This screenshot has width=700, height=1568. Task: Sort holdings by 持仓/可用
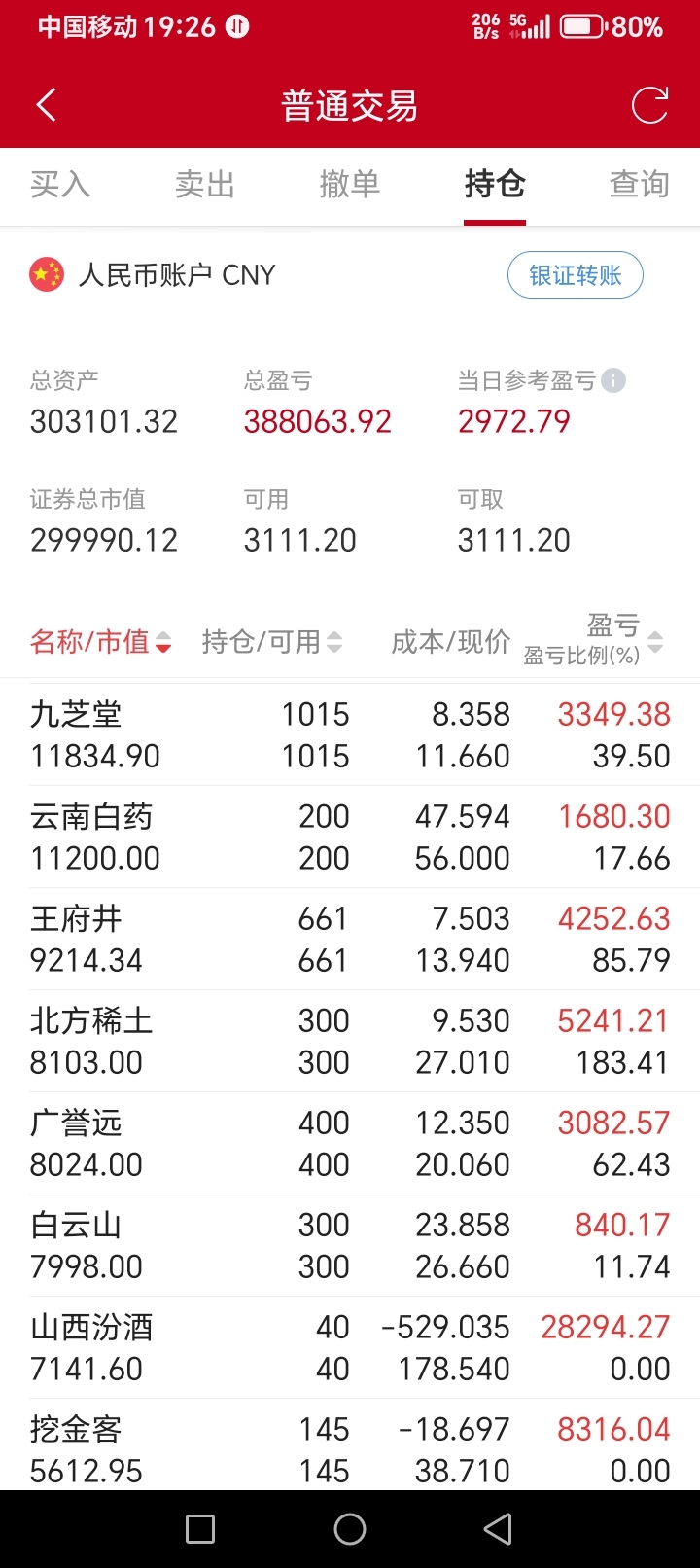272,642
